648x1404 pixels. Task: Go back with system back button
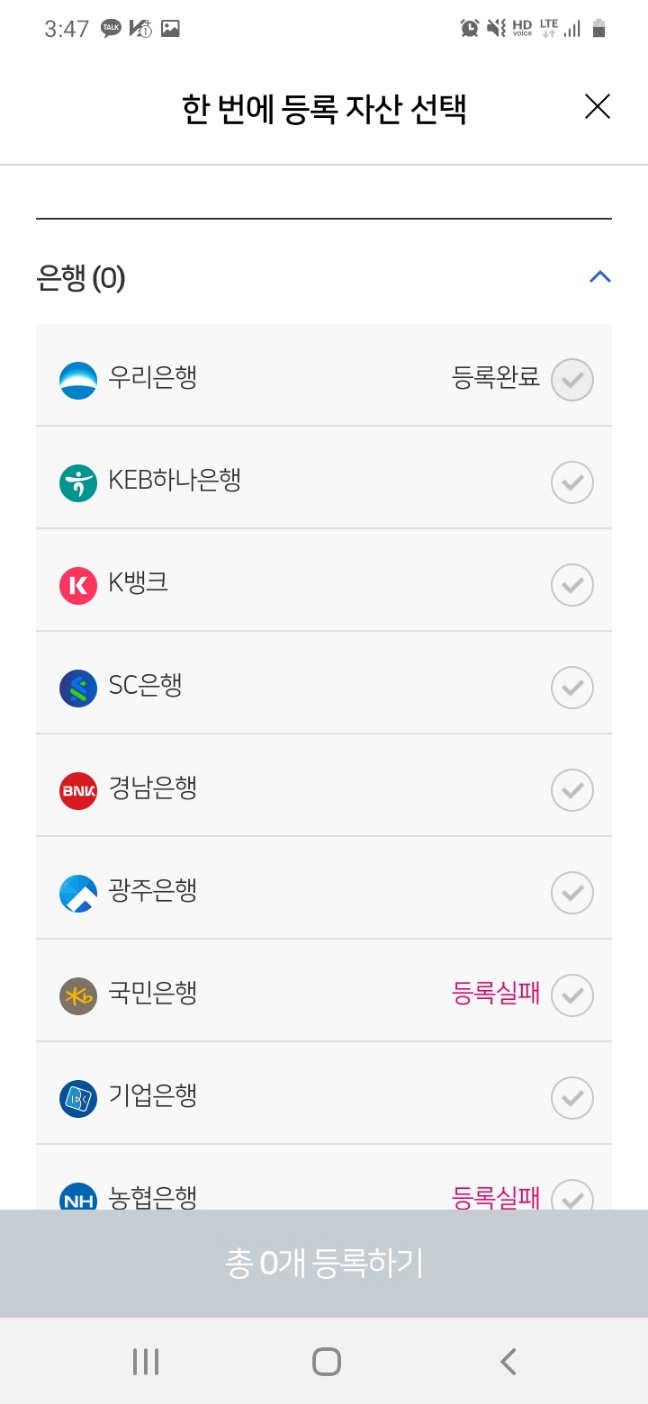508,1361
